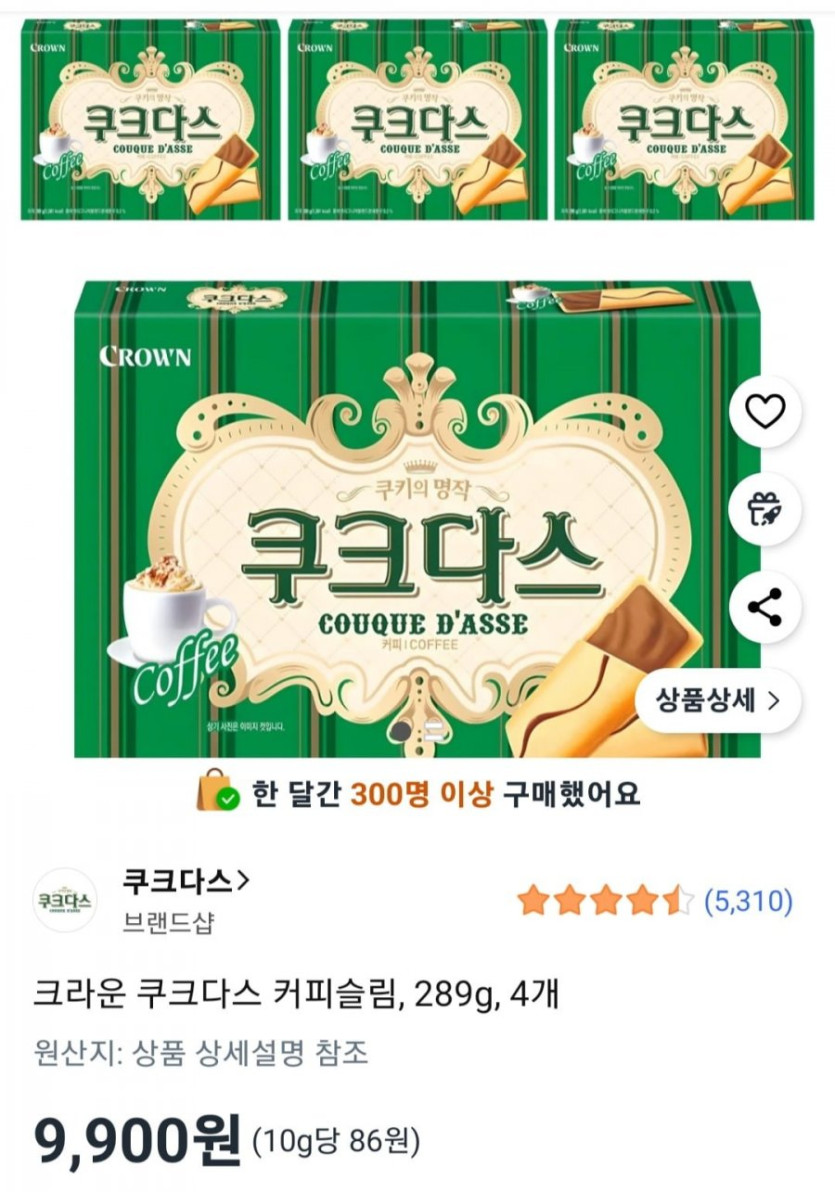The image size is (835, 1192).
Task: Tap the gift icon button
Action: point(765,509)
